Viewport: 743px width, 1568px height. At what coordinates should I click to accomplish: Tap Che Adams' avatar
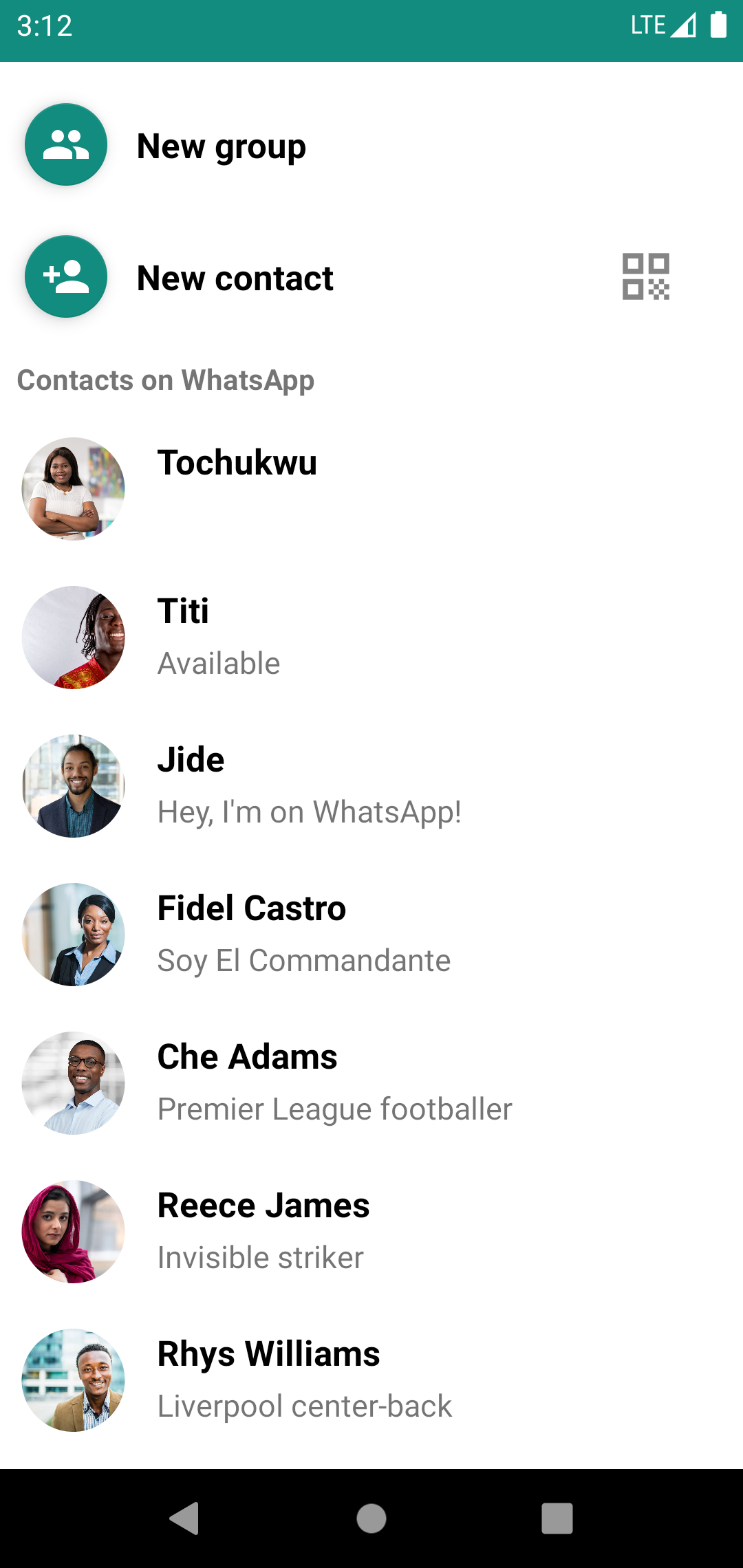pyautogui.click(x=73, y=1082)
